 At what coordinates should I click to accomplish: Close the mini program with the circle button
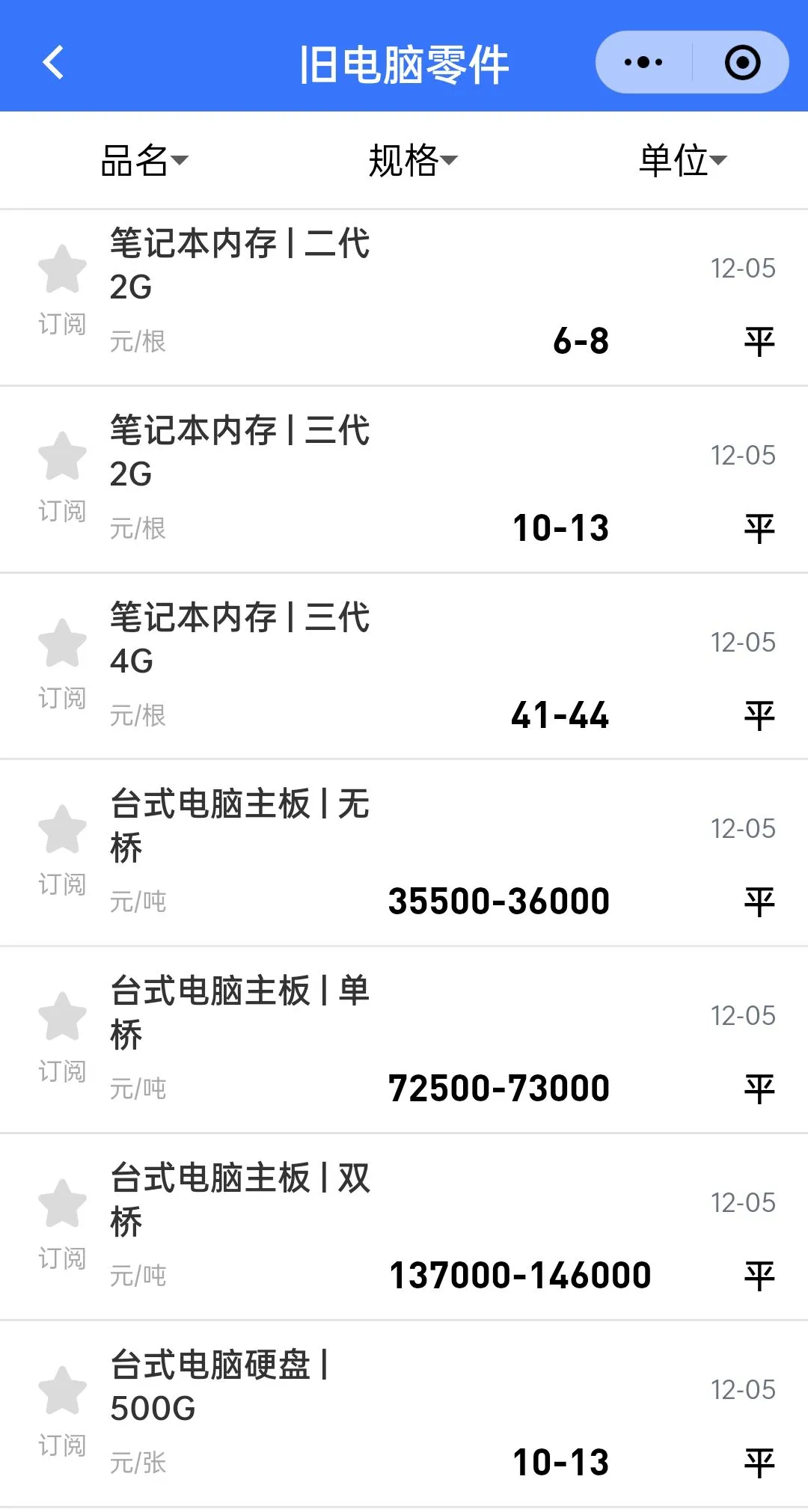point(742,63)
